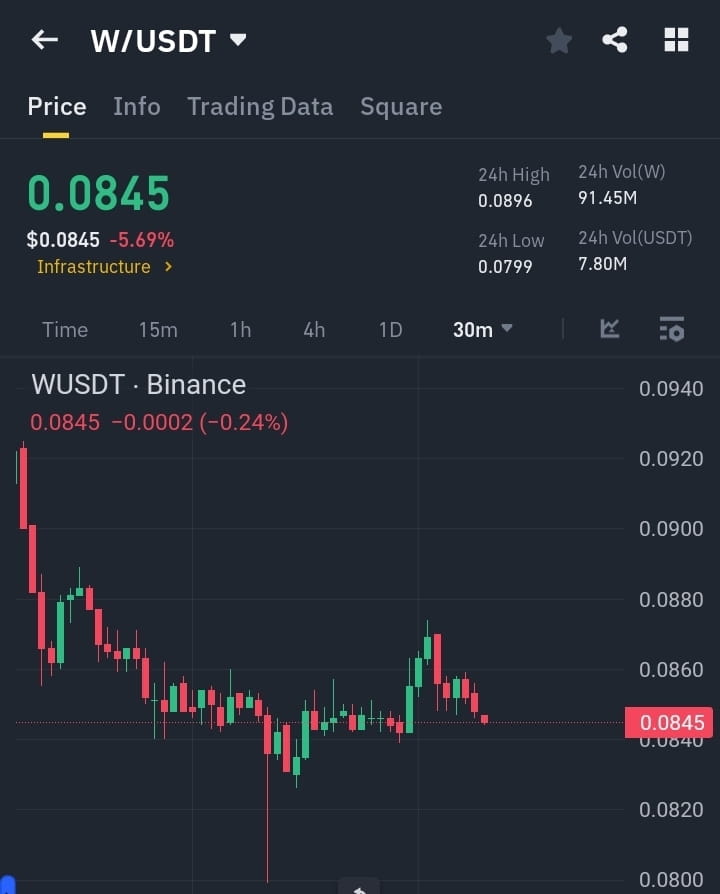Viewport: 720px width, 894px height.
Task: Expand the 30m interval dropdown
Action: click(x=482, y=329)
